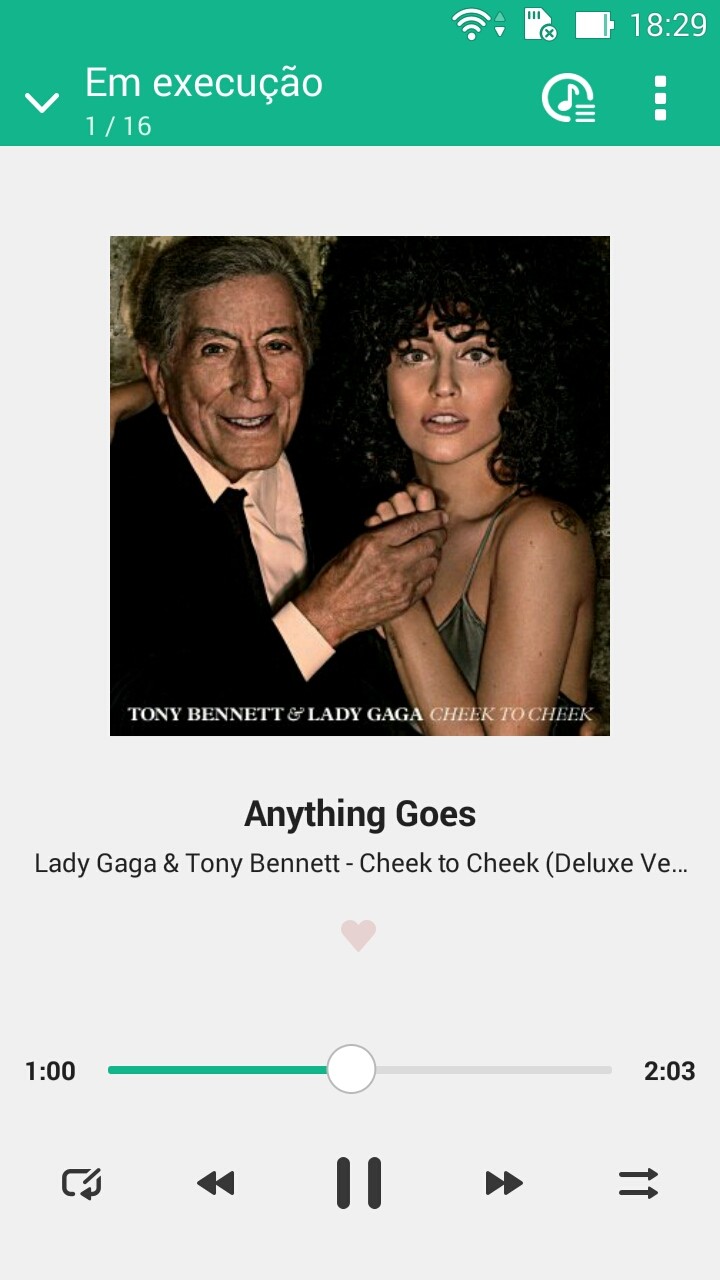Open the three-dot overflow menu

coord(660,98)
